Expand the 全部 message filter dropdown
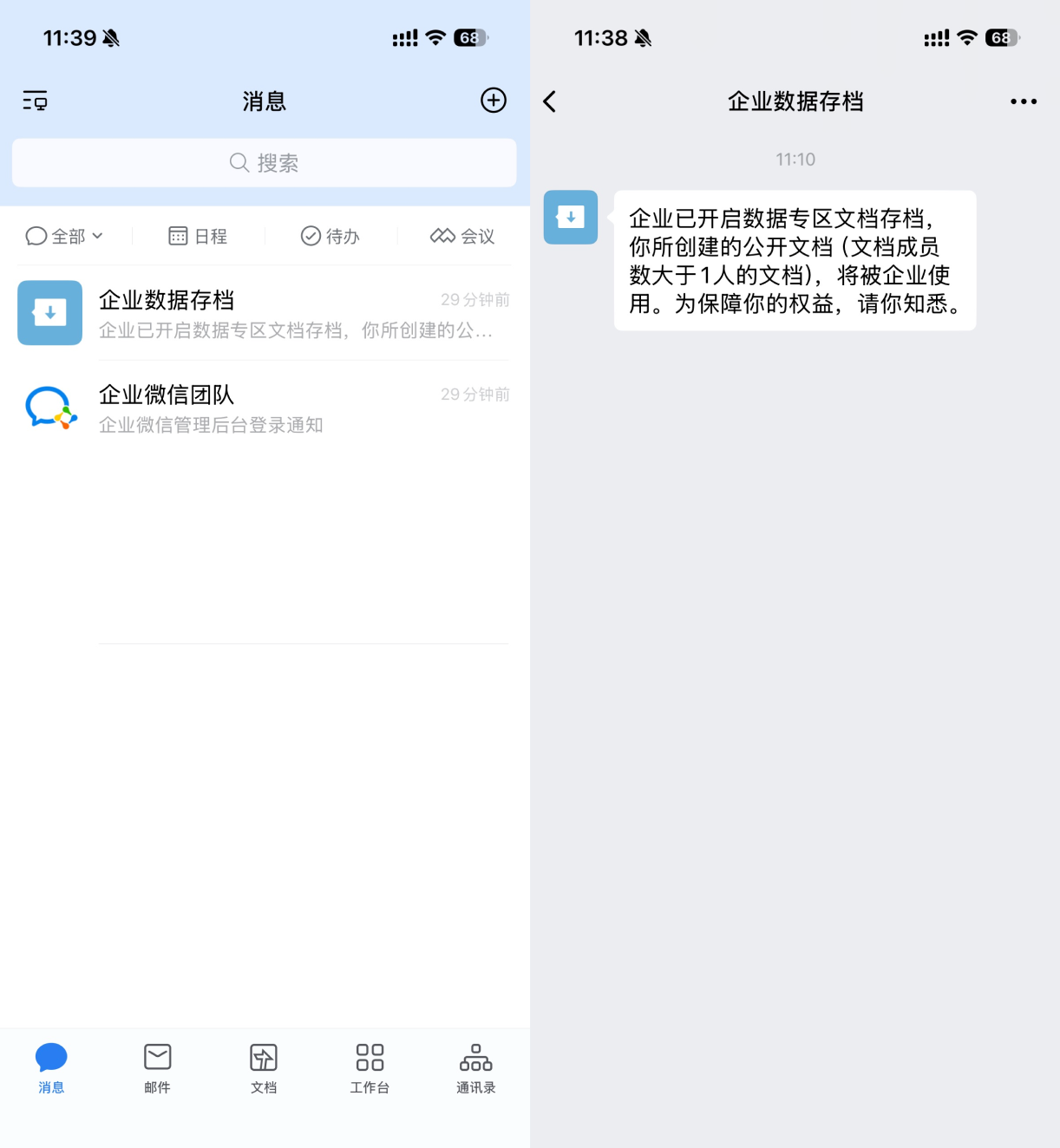This screenshot has height=1148, width=1060. click(64, 236)
